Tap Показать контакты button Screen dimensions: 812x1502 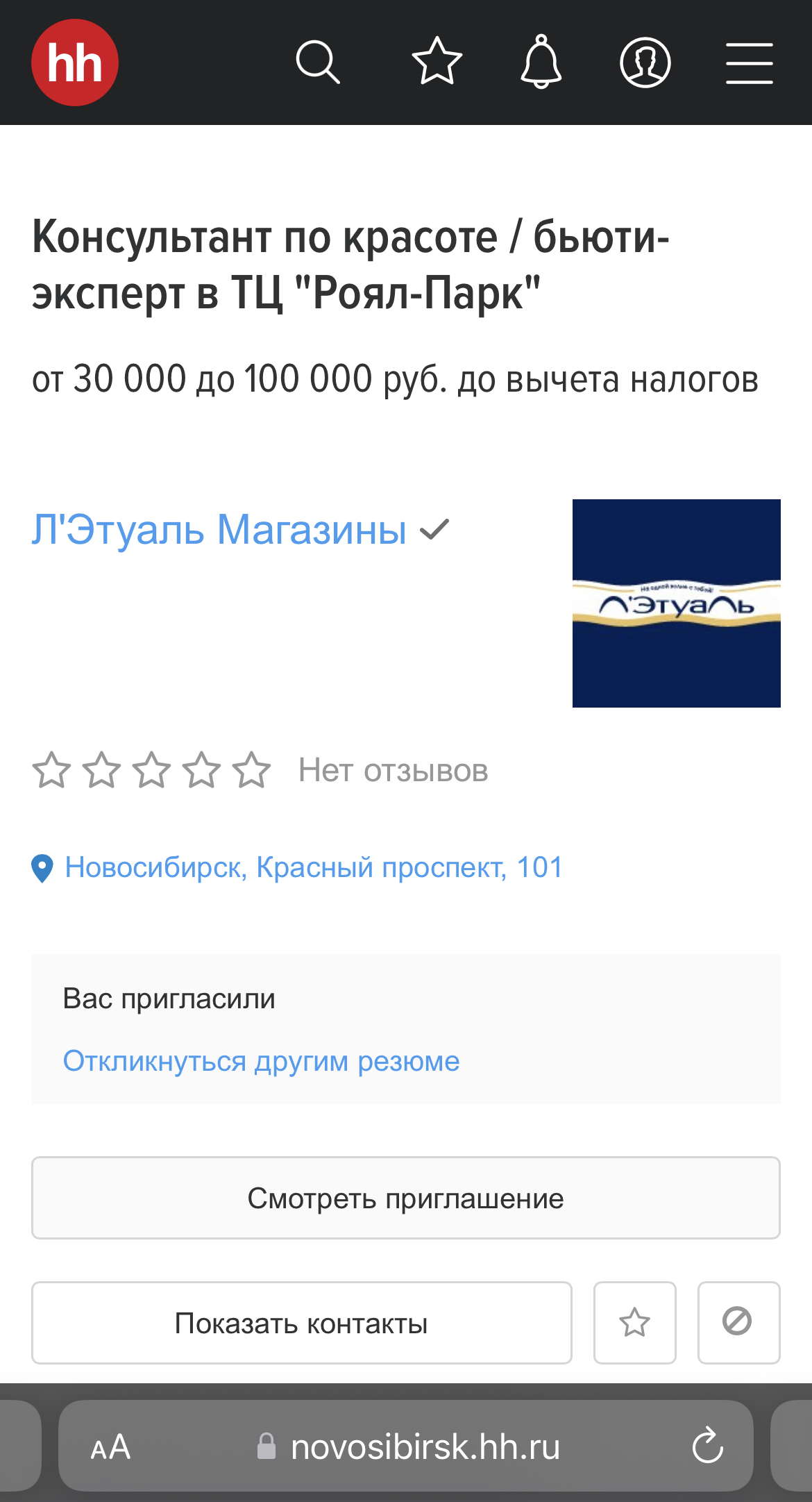(301, 1323)
